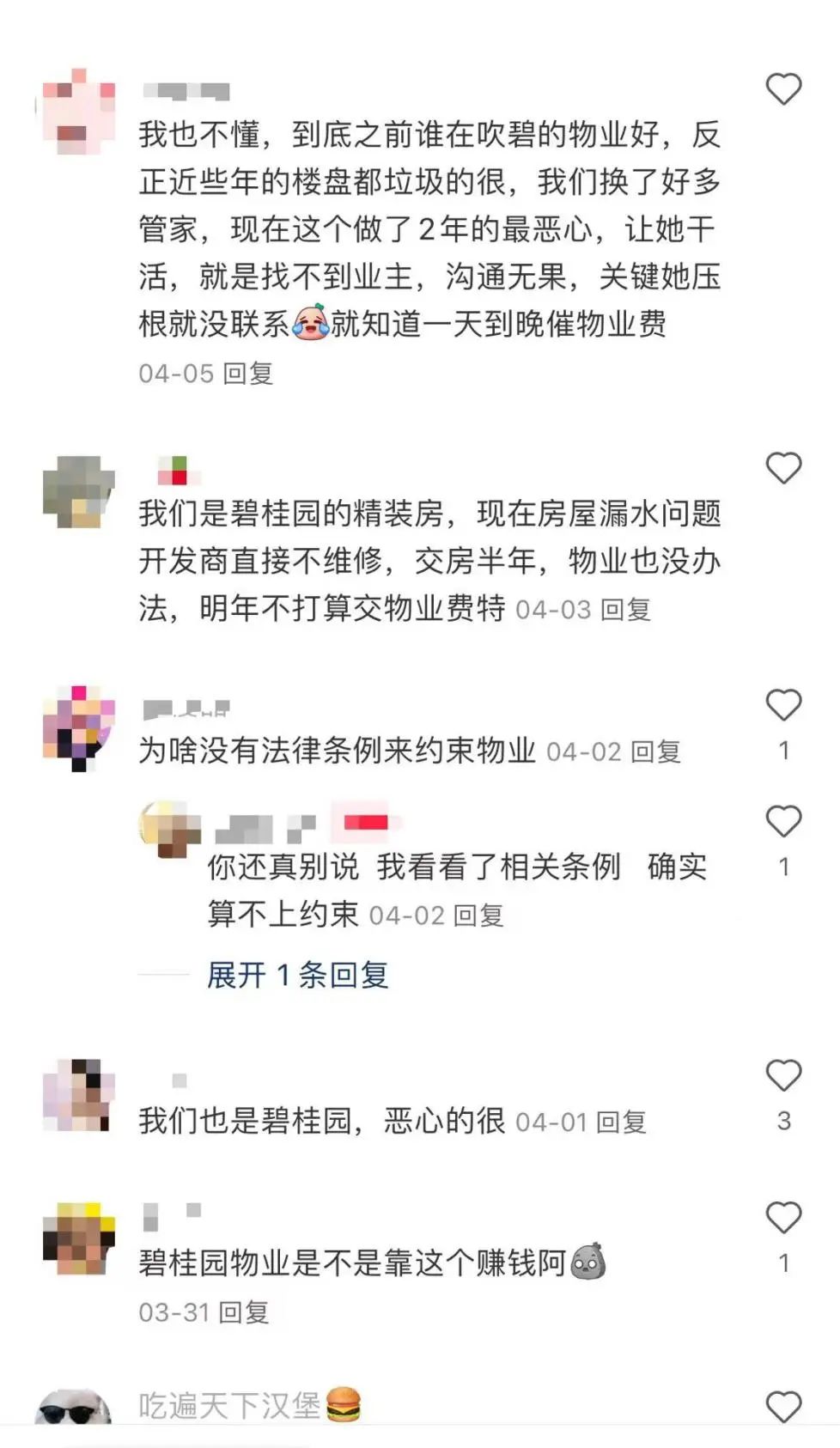The width and height of the screenshot is (840, 1448).
Task: Reply to the 04-03 comment
Action: pyautogui.click(x=625, y=610)
